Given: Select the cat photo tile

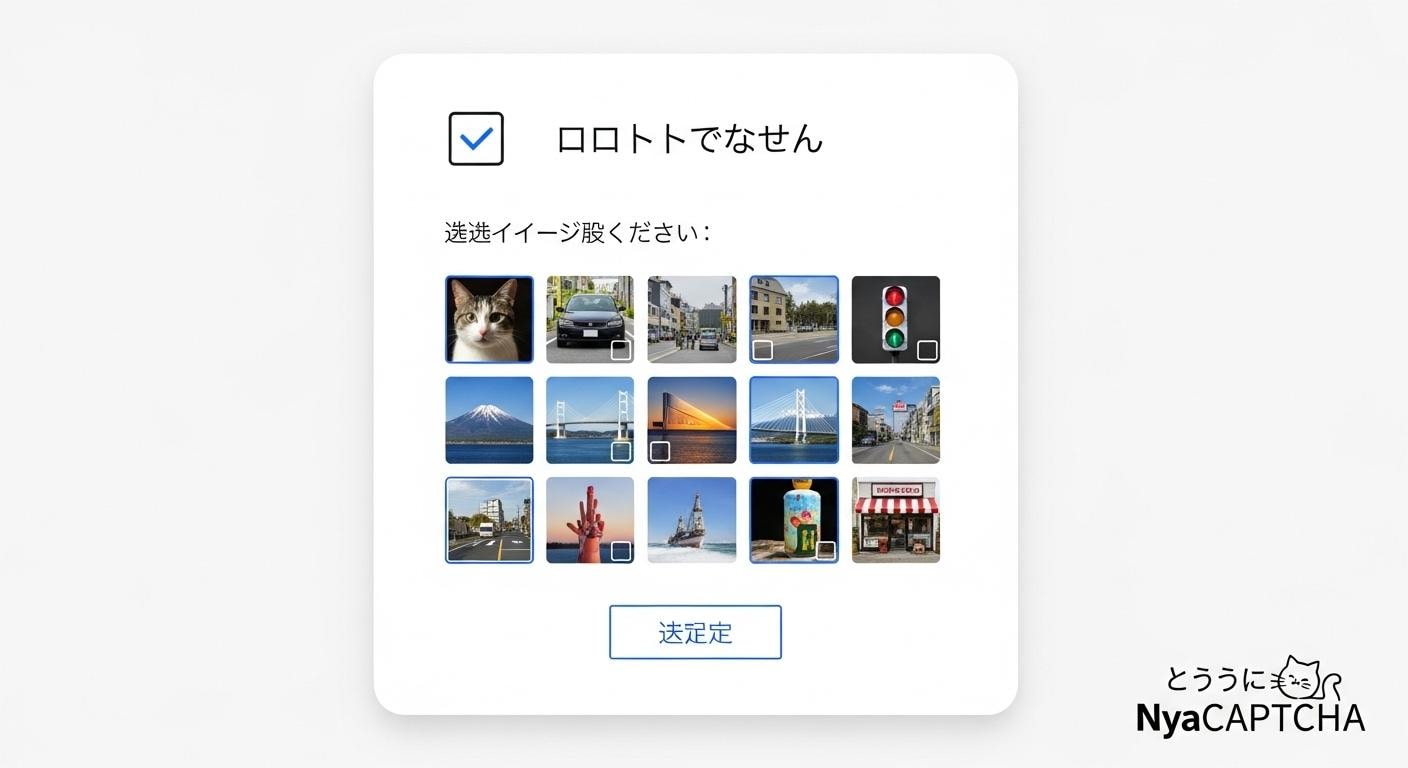Looking at the screenshot, I should pos(489,319).
